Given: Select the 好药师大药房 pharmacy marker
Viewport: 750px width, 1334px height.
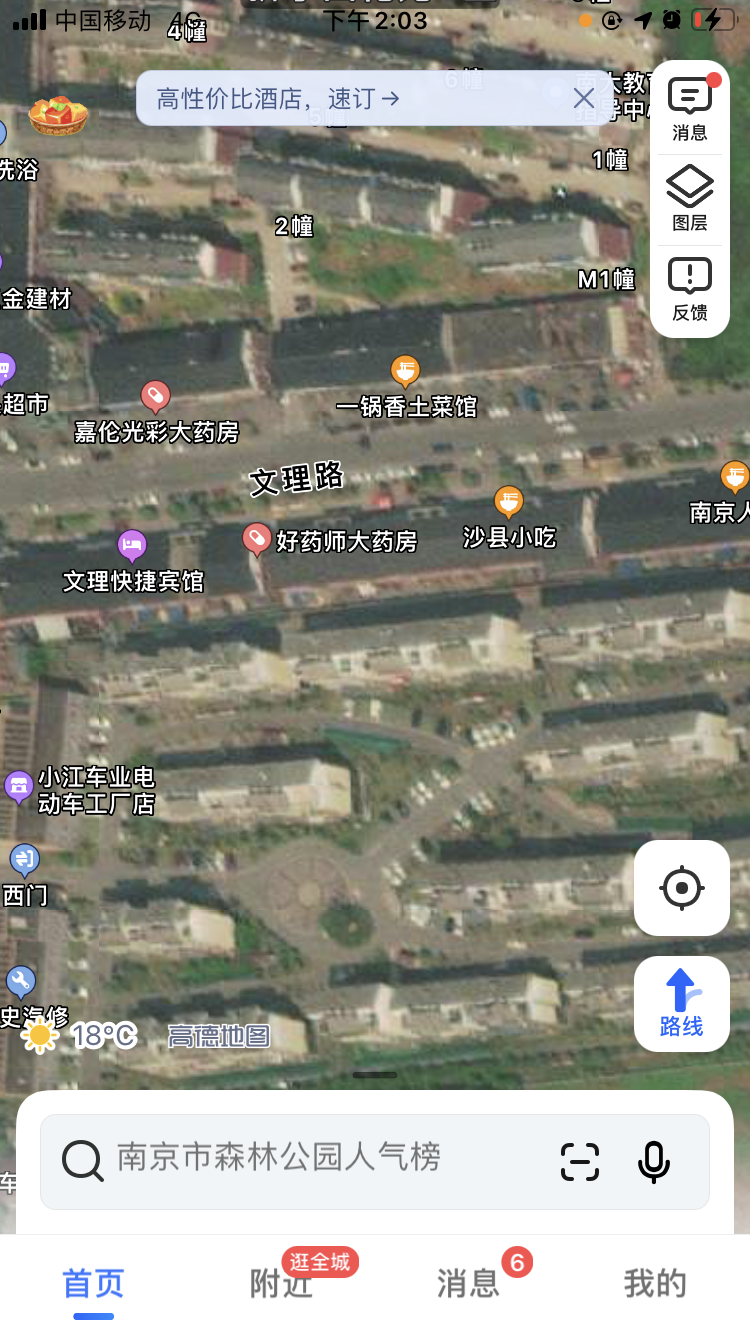Looking at the screenshot, I should pyautogui.click(x=257, y=540).
